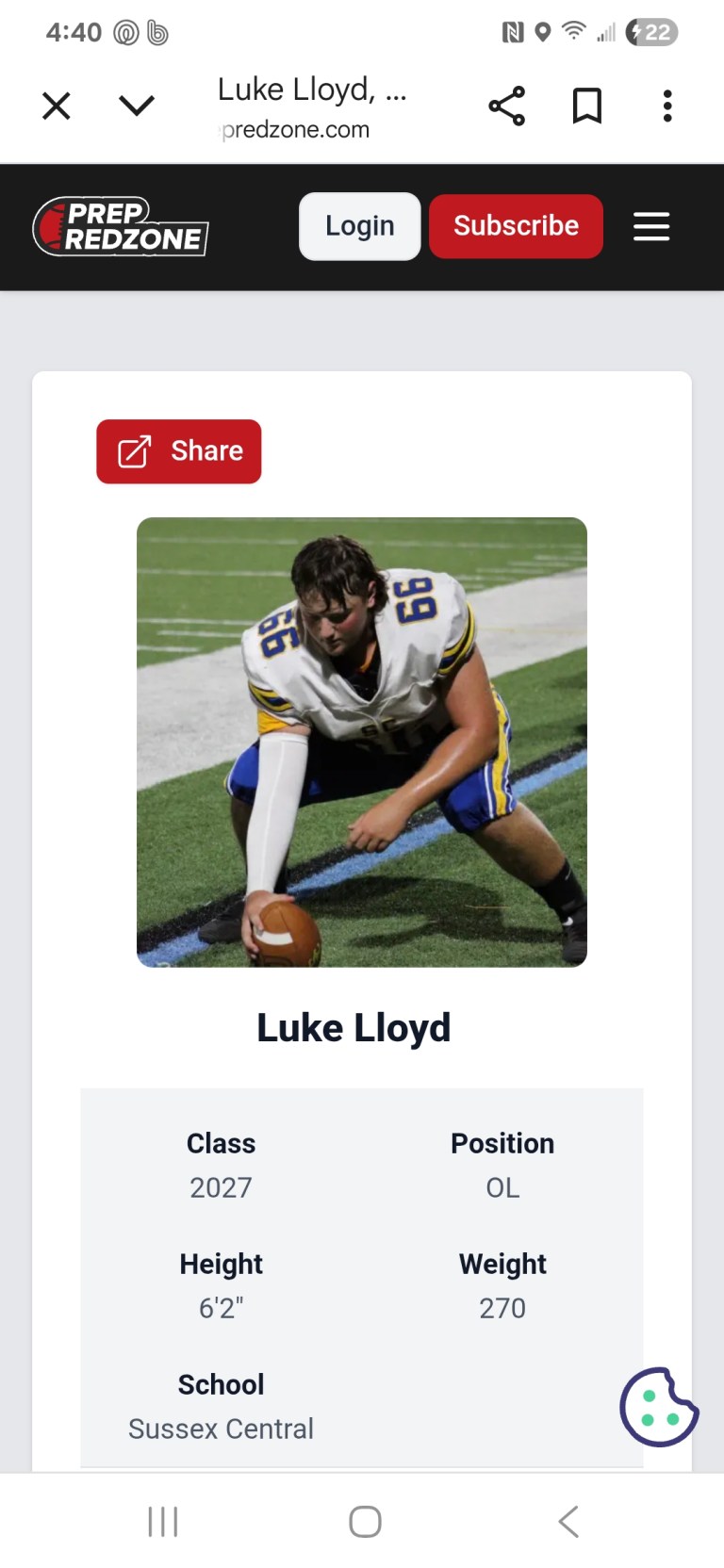Open the hamburger navigation menu
The width and height of the screenshot is (724, 1568).
pyautogui.click(x=651, y=226)
